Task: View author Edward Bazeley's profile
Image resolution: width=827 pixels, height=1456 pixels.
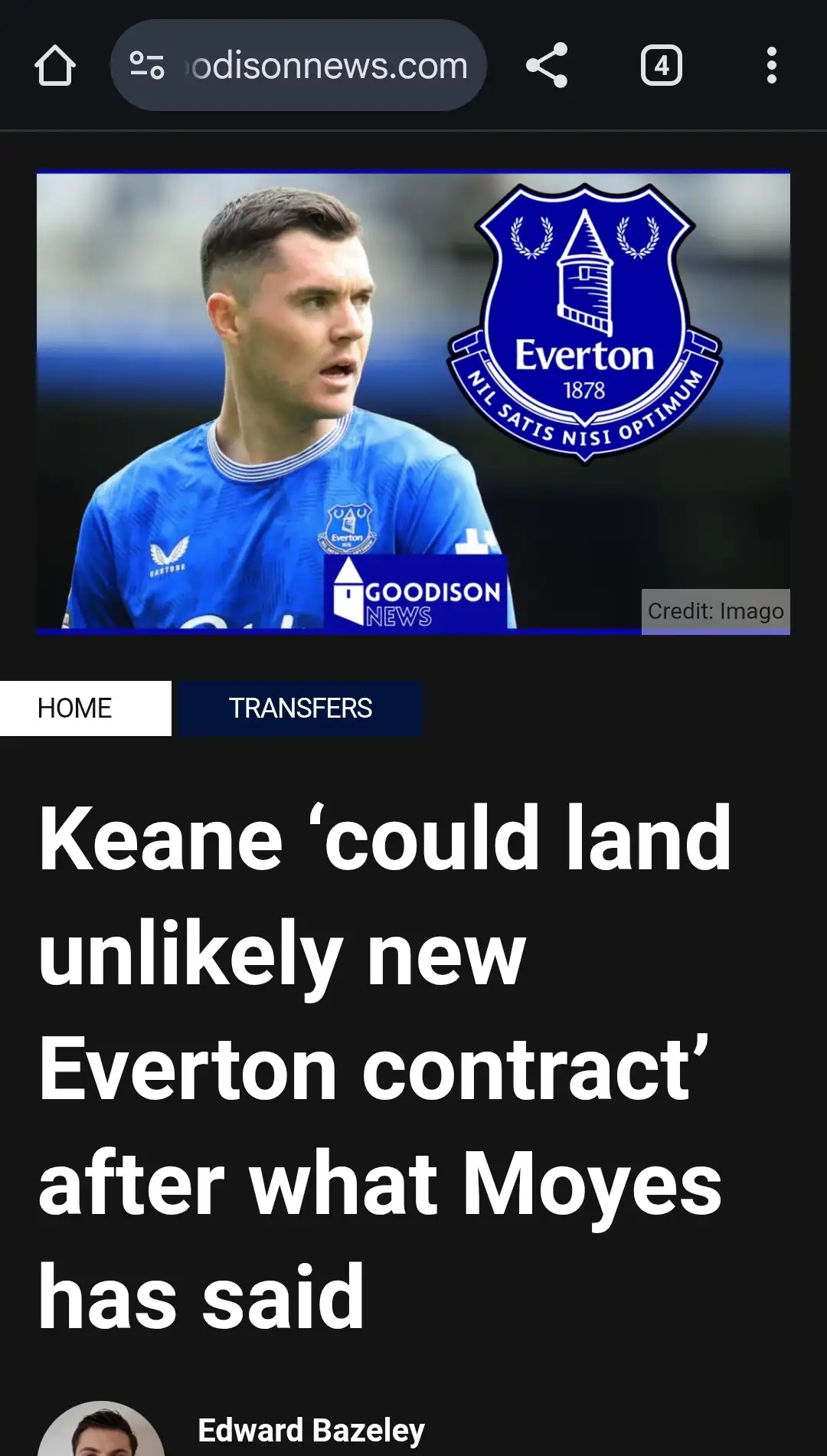Action: click(x=311, y=1430)
